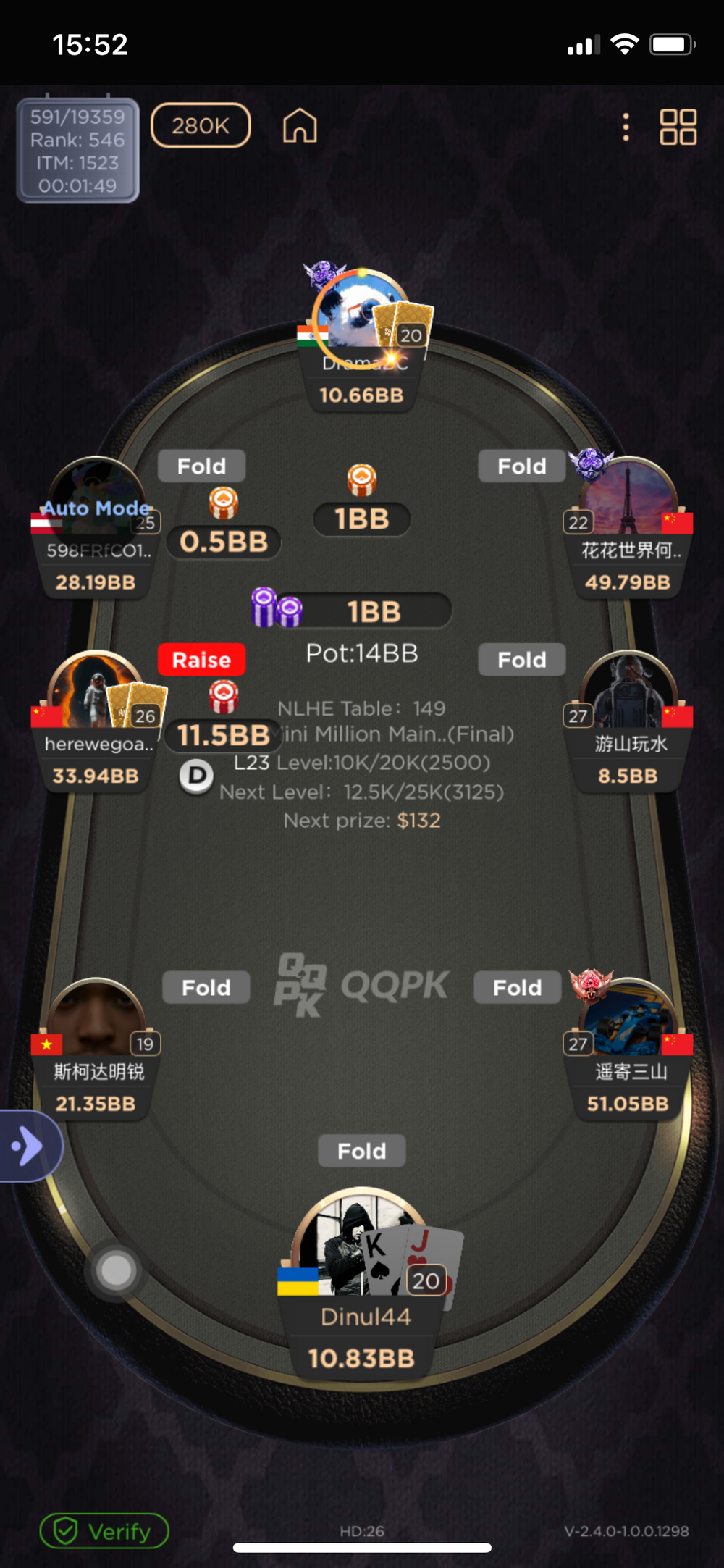This screenshot has width=724, height=1568.
Task: Open the tournament rank info panel
Action: (x=77, y=151)
